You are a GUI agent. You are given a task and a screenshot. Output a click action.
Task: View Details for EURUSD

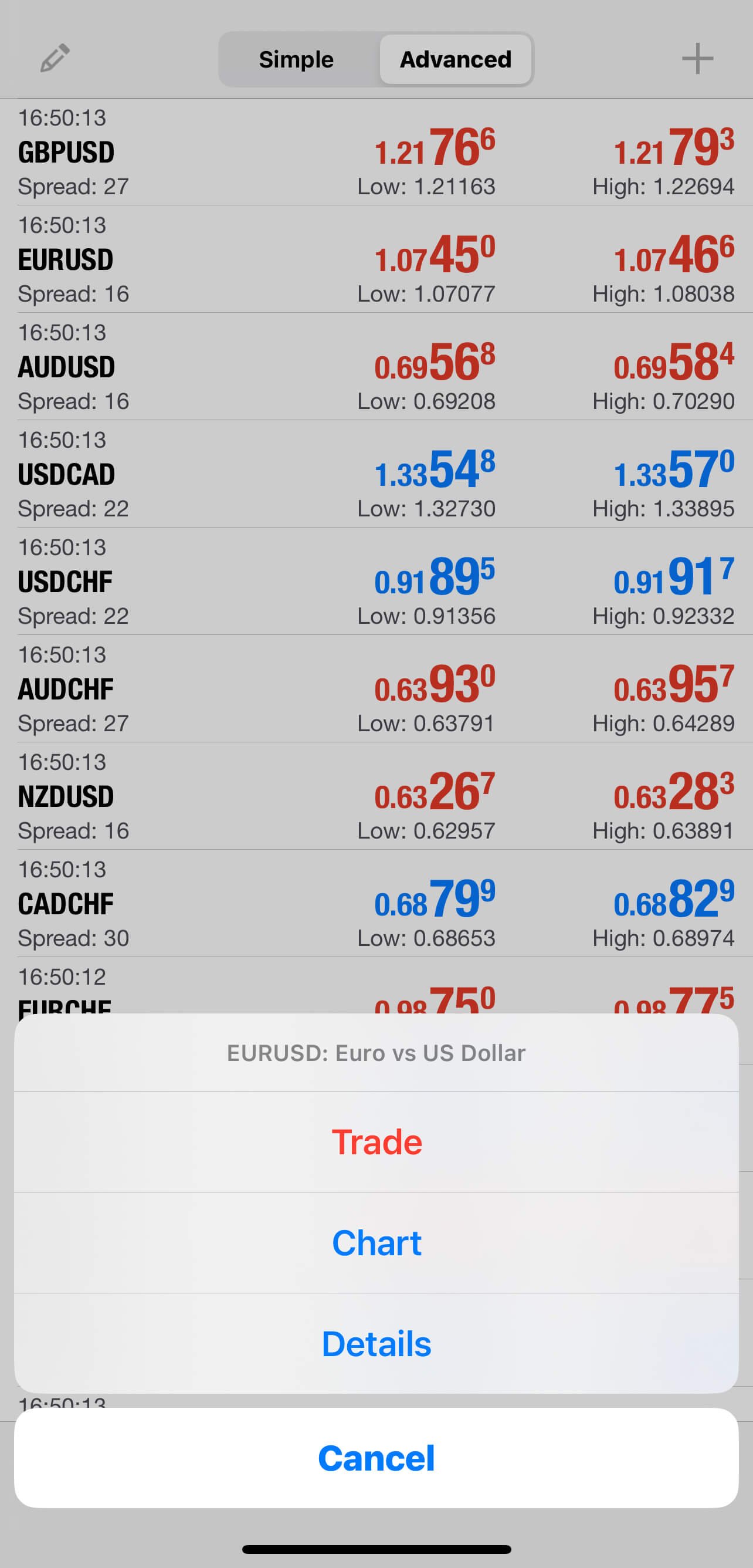tap(376, 1343)
